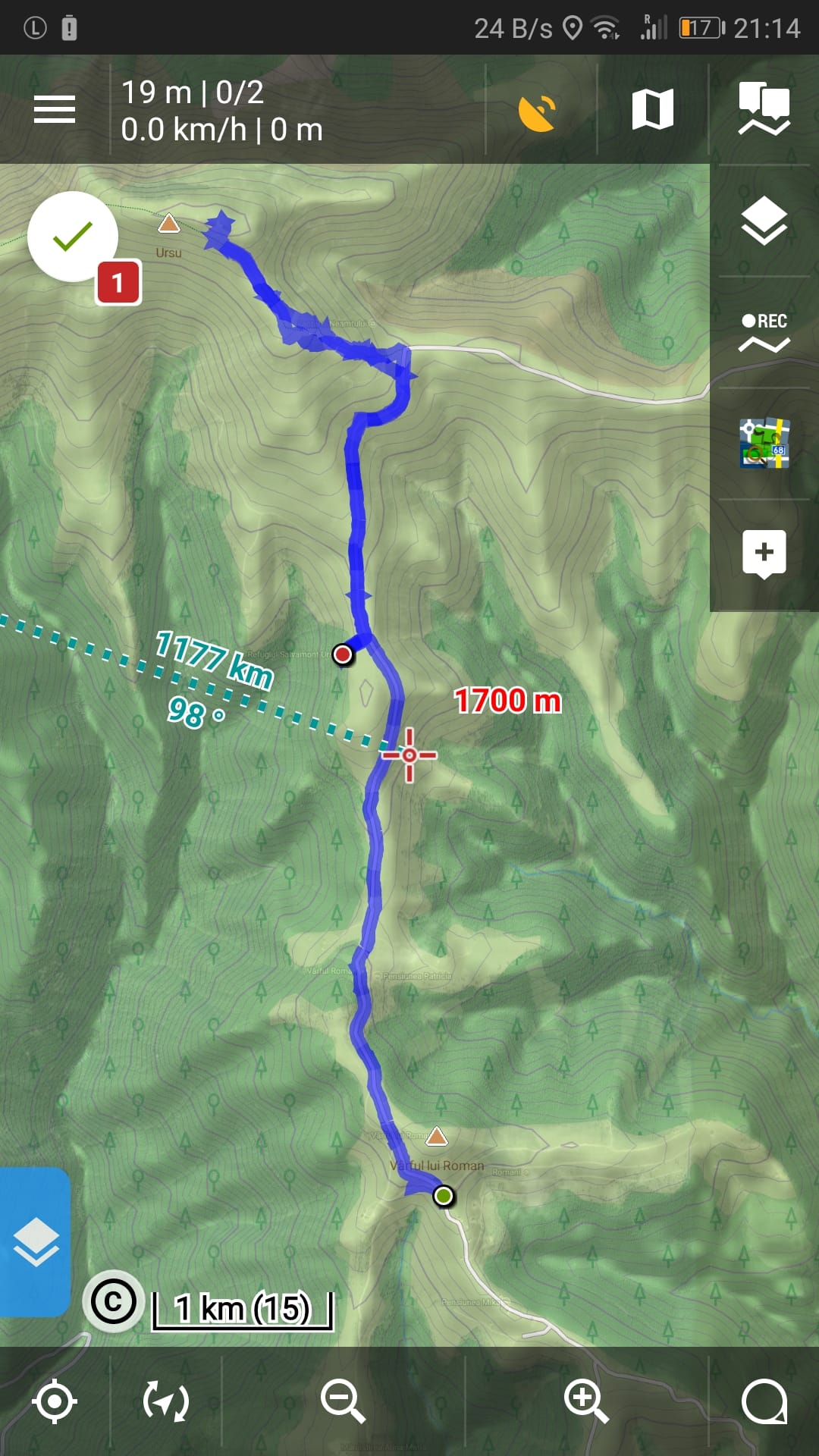Screen dimensions: 819x1456
Task: Zoom out the map
Action: (343, 1401)
